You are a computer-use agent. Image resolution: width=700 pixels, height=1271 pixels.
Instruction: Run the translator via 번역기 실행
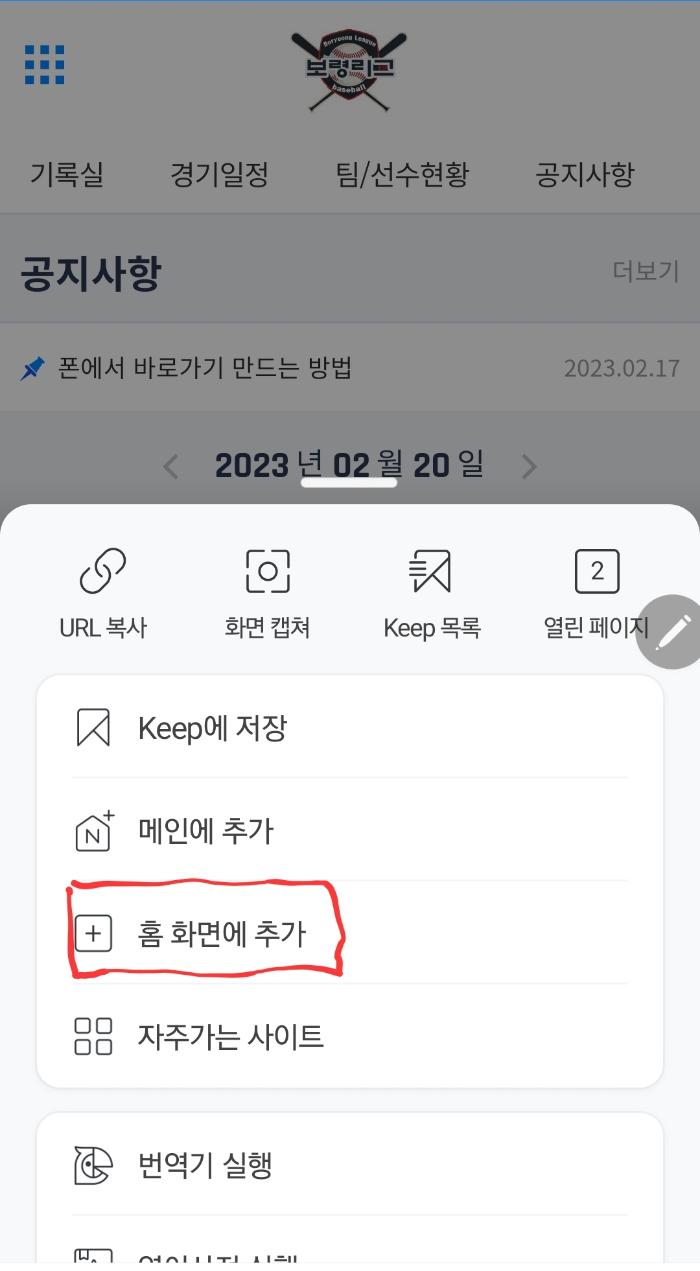(x=350, y=1166)
